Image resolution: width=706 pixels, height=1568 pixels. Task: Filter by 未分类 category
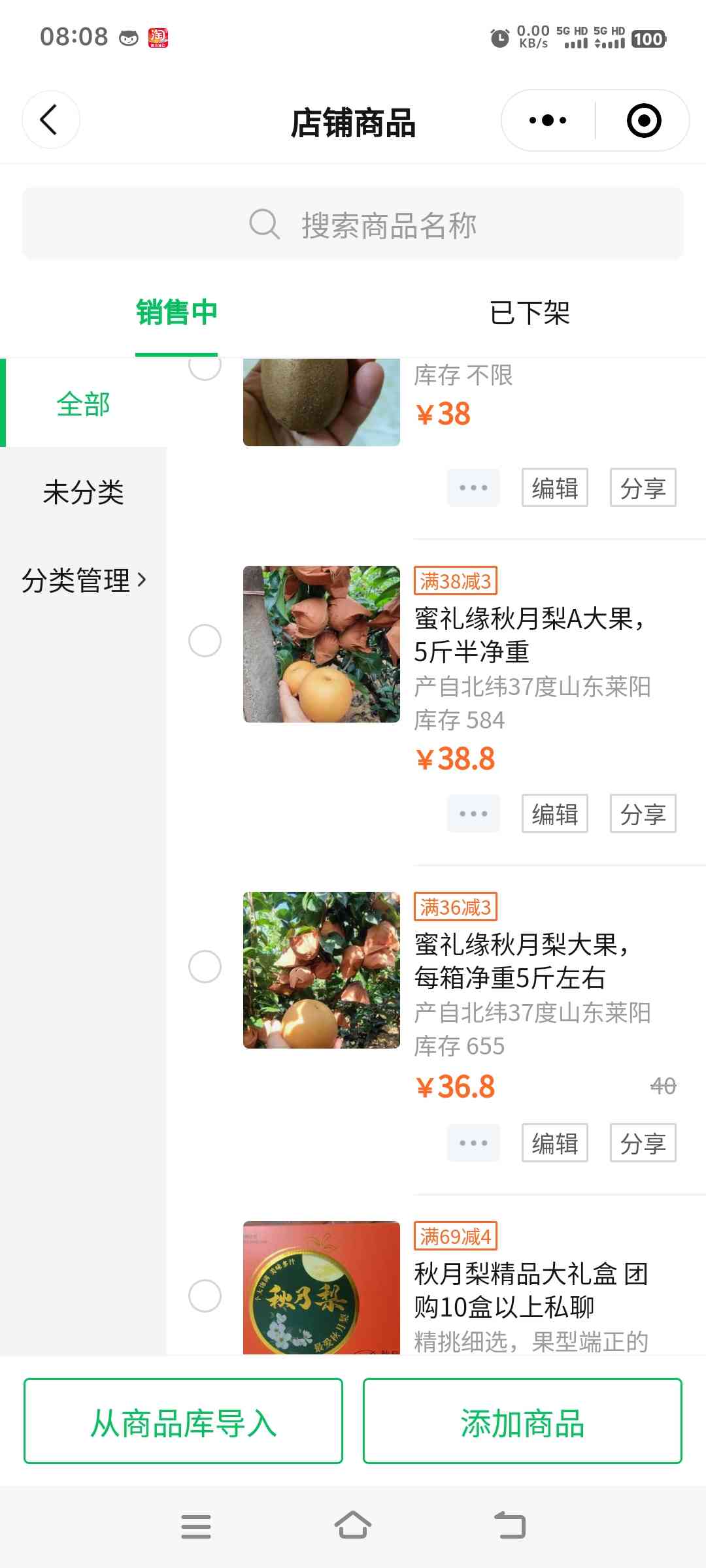click(x=84, y=492)
